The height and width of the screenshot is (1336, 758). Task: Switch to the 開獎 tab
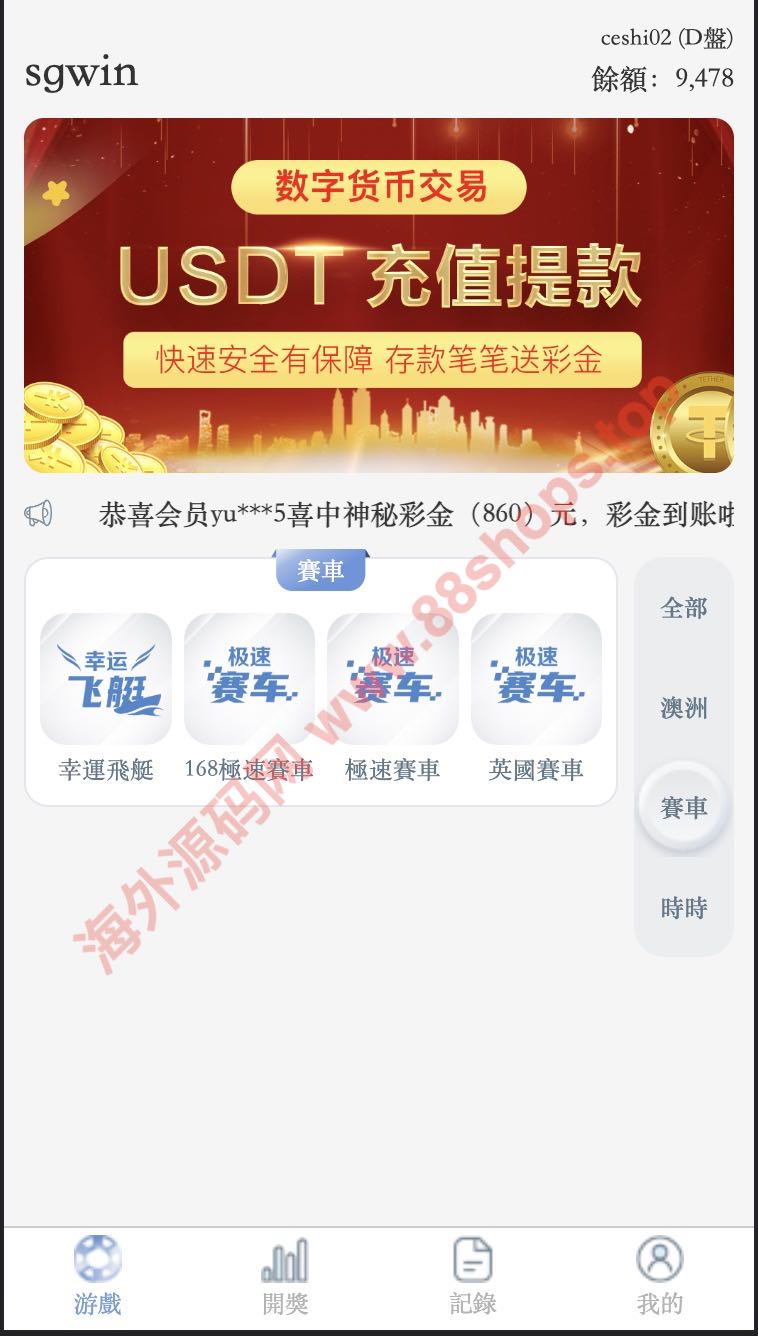tap(285, 1276)
